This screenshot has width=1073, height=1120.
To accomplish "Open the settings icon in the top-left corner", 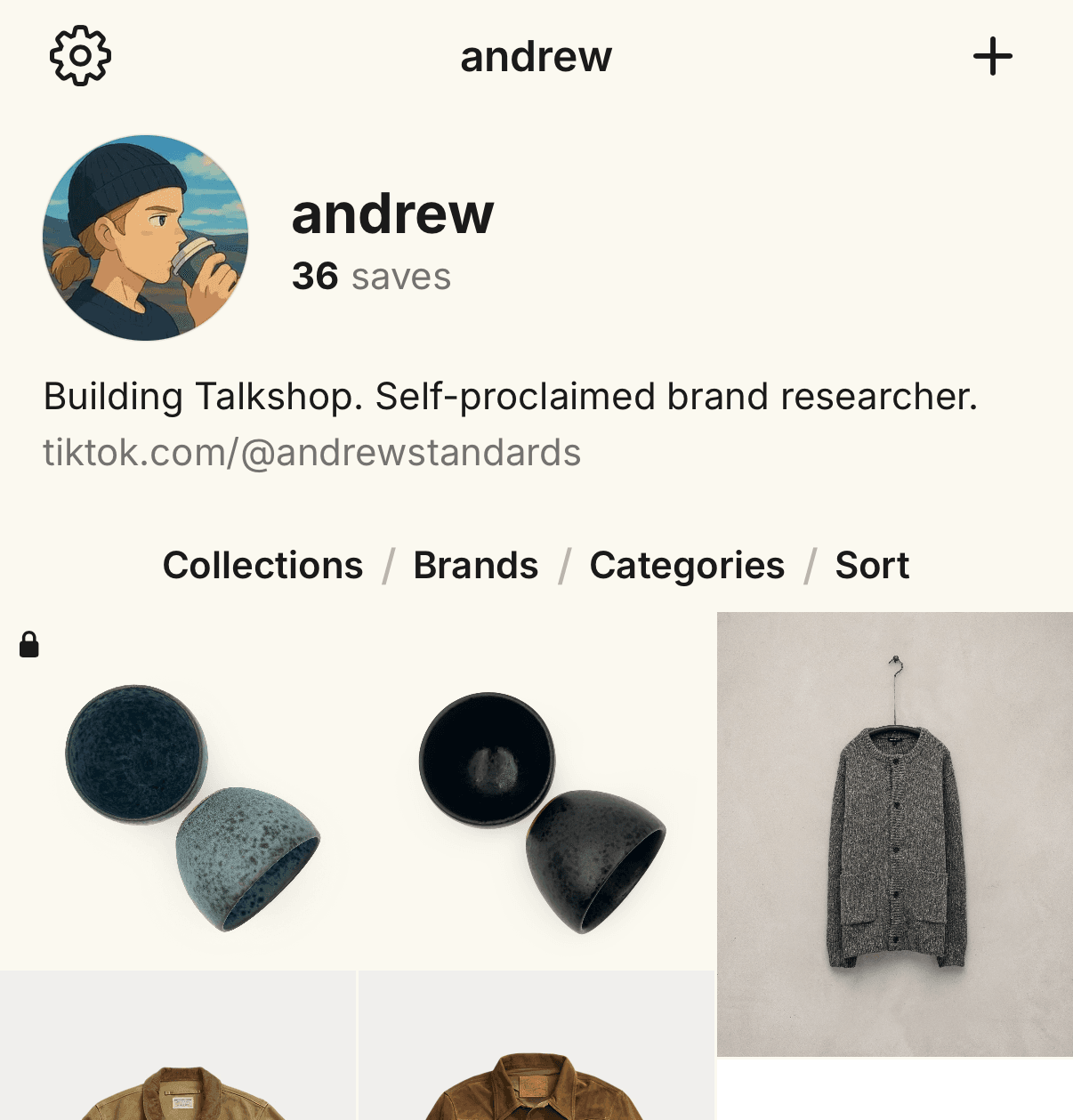I will tap(80, 55).
